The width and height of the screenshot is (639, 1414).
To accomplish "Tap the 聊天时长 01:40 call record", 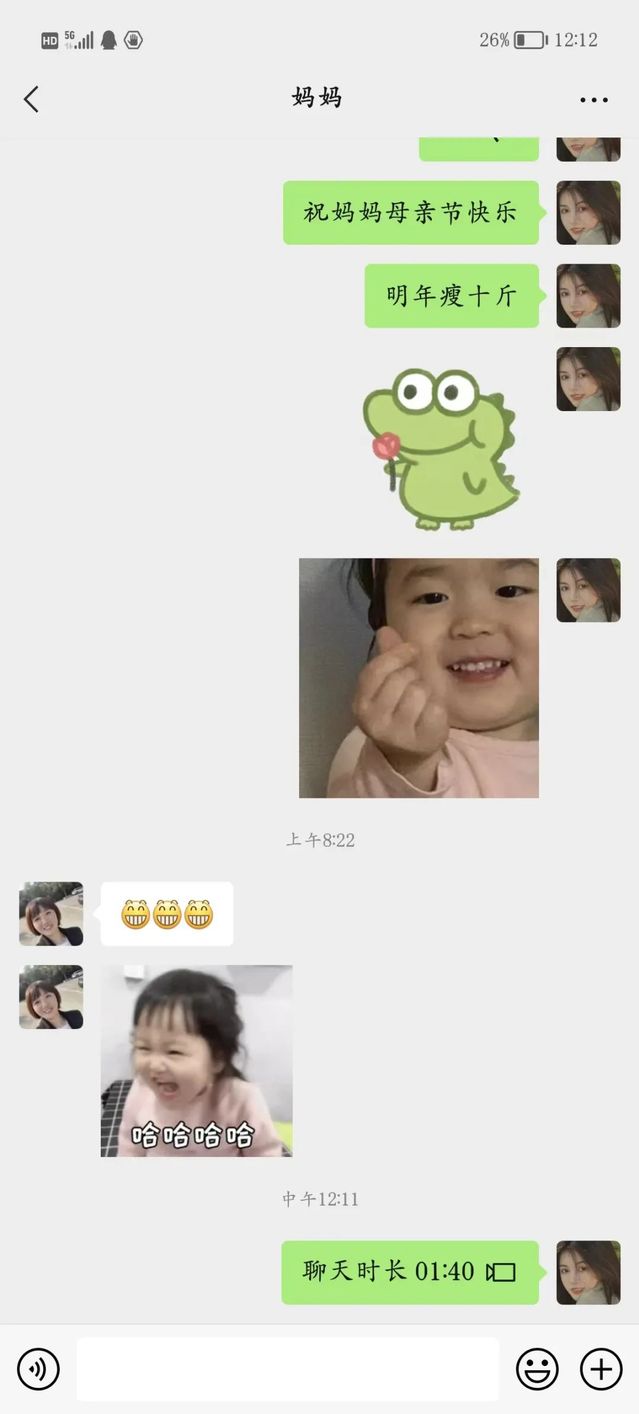I will click(409, 1272).
